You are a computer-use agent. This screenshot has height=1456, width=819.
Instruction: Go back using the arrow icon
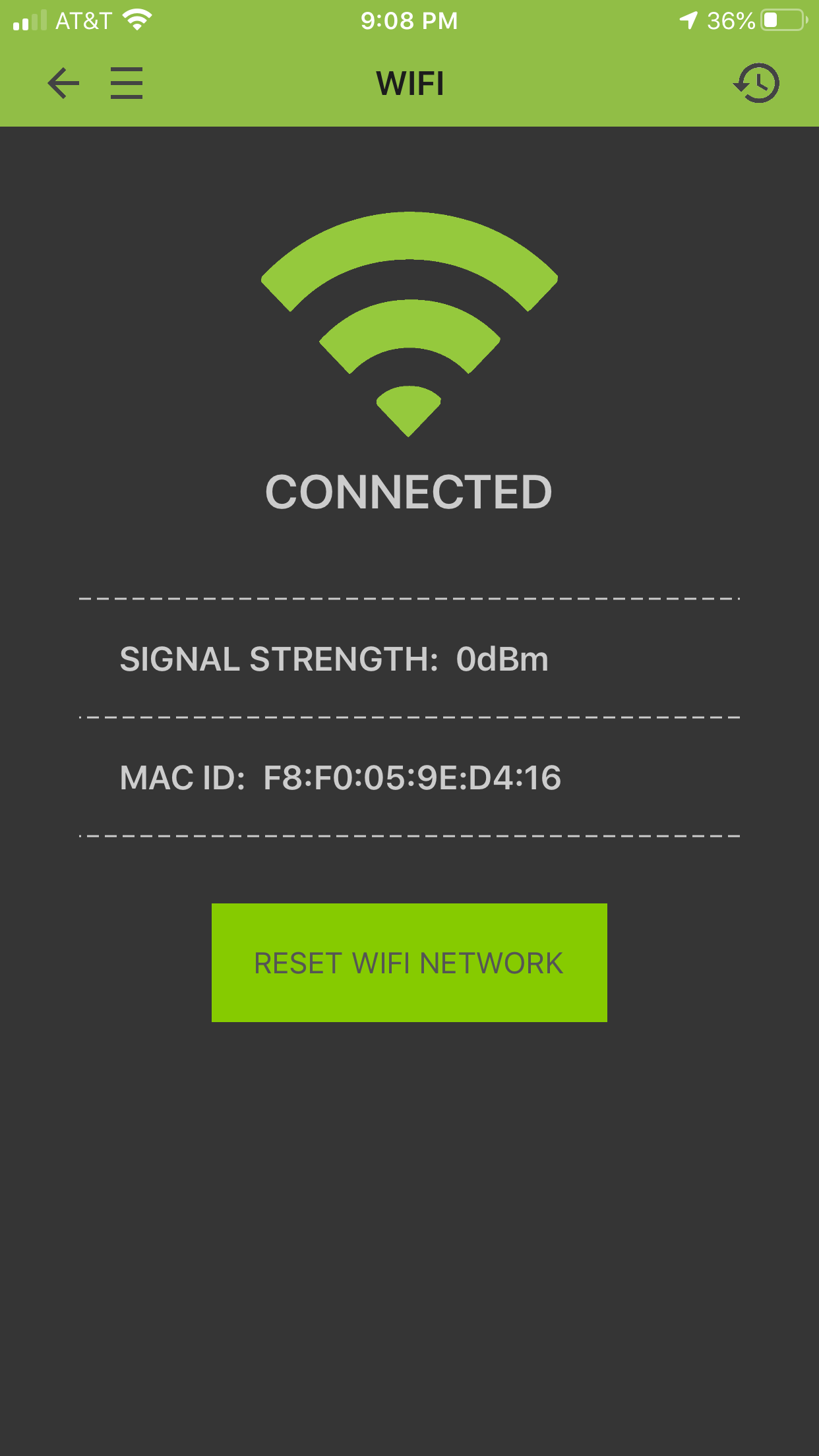63,84
